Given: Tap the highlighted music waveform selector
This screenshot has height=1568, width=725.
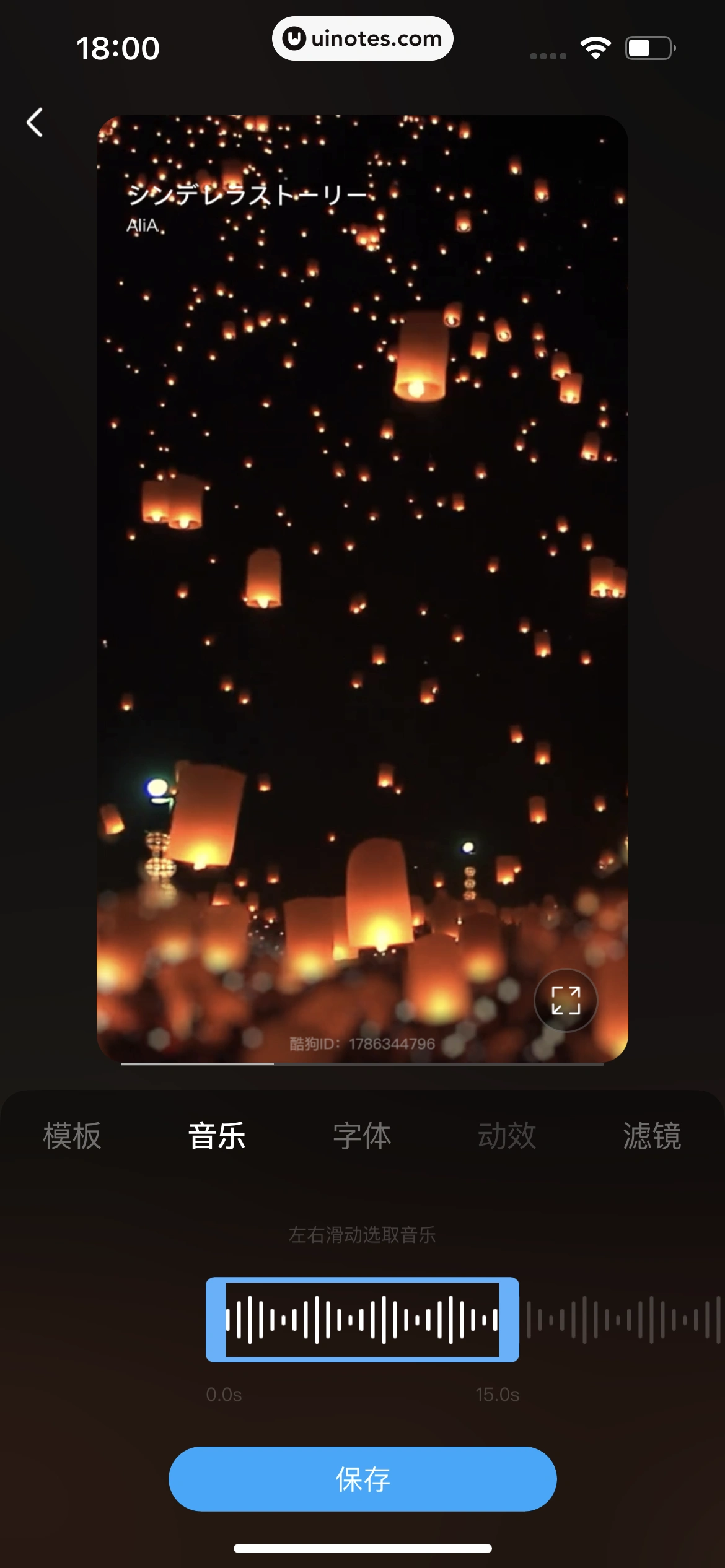Looking at the screenshot, I should 362,1319.
